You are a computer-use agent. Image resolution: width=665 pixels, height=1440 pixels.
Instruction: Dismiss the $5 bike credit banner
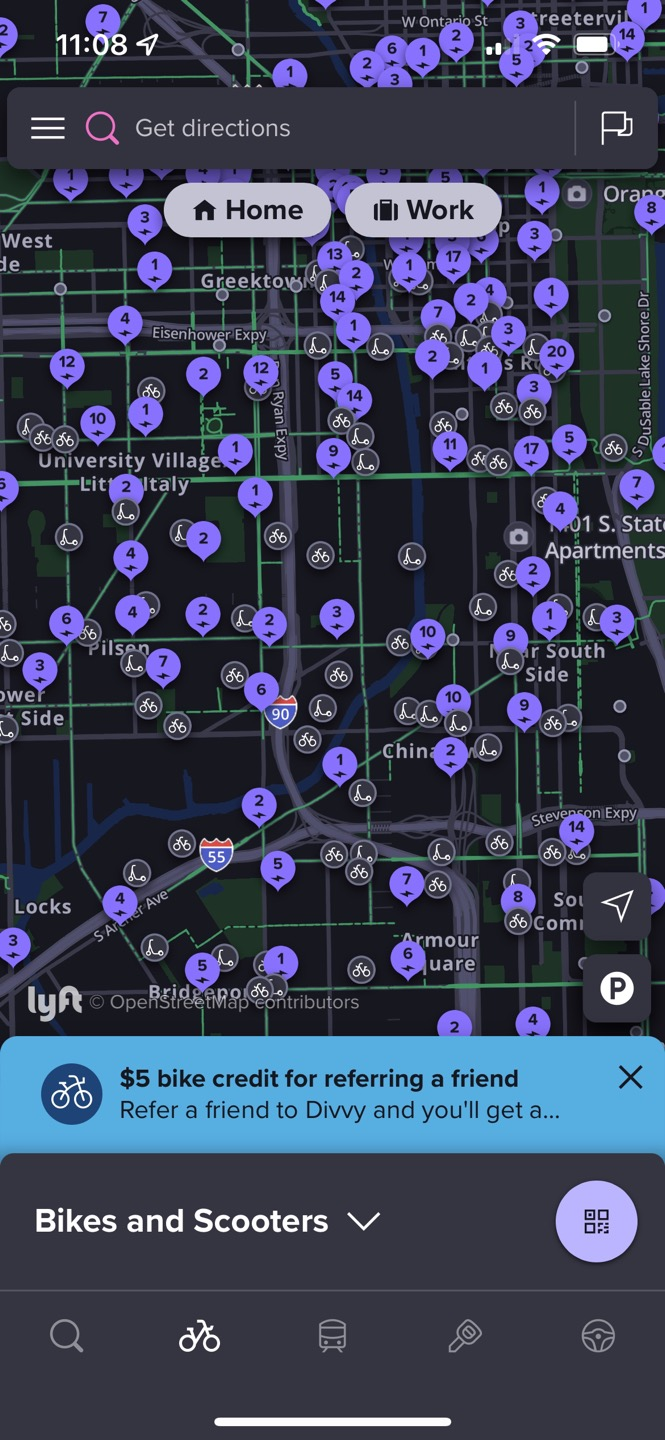pyautogui.click(x=630, y=1077)
